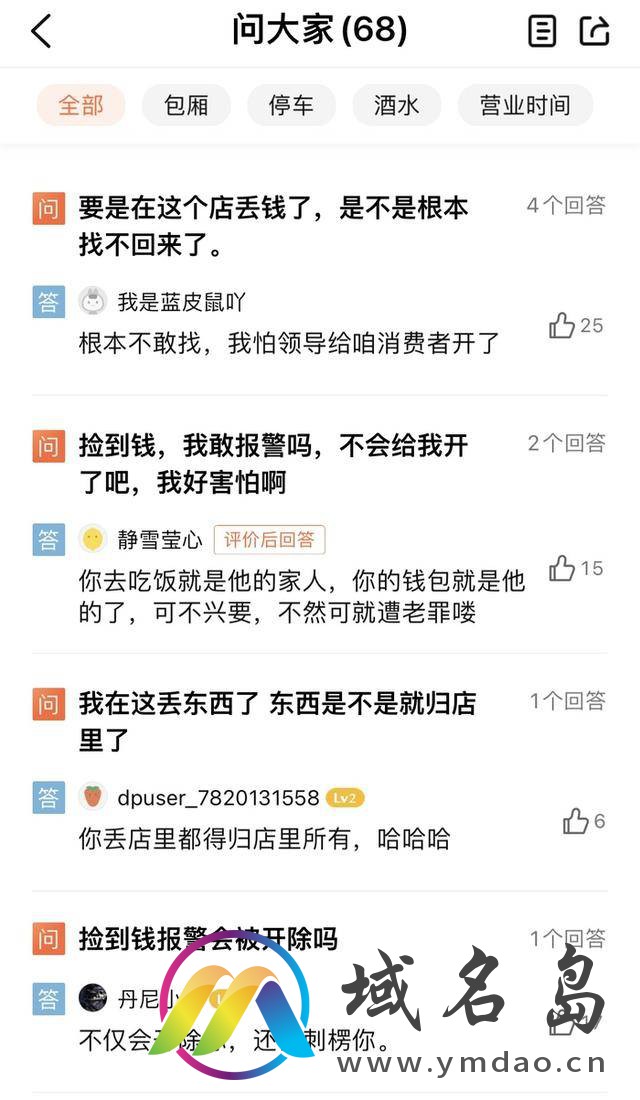Filter questions by 营业时间
Image resolution: width=640 pixels, height=1100 pixels.
pyautogui.click(x=525, y=105)
